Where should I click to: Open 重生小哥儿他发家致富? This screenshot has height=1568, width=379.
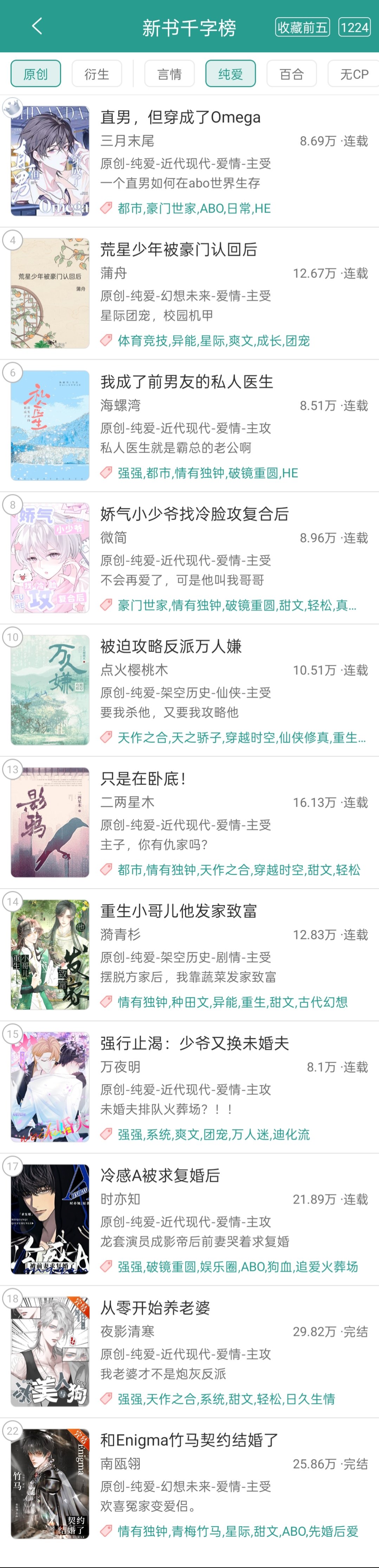178,910
